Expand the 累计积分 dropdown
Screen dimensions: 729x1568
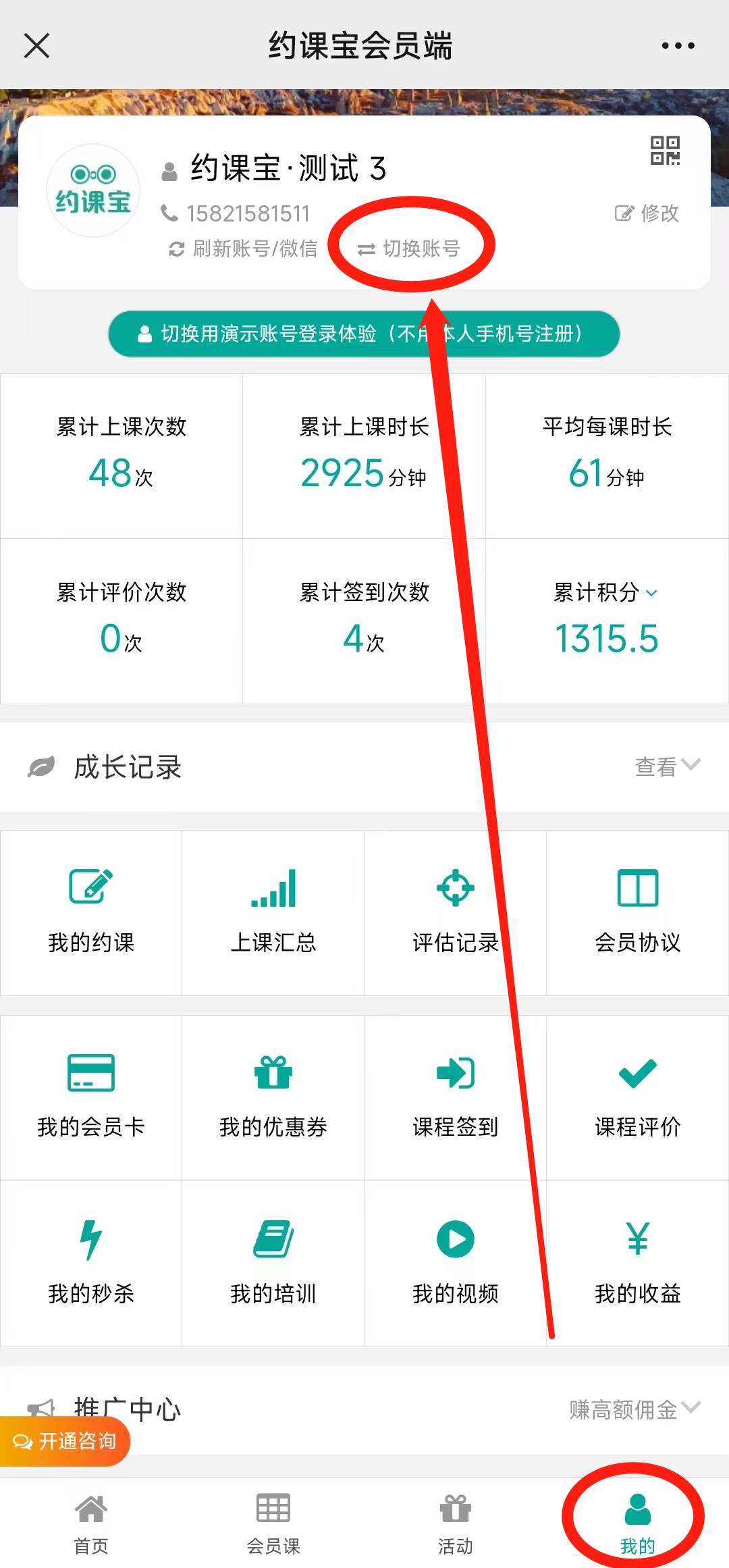click(x=606, y=593)
